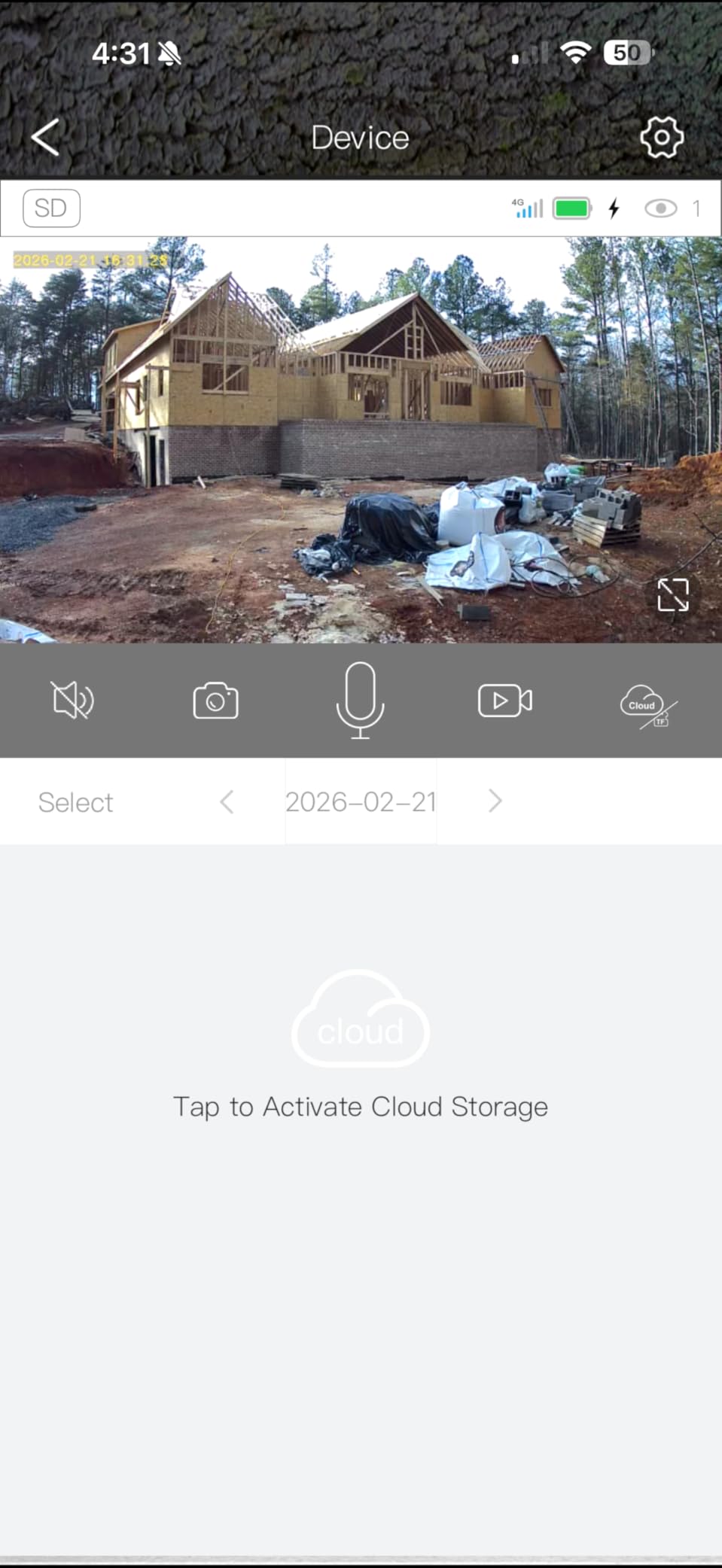The height and width of the screenshot is (1568, 722).
Task: Go back from the Device screen
Action: [x=45, y=138]
